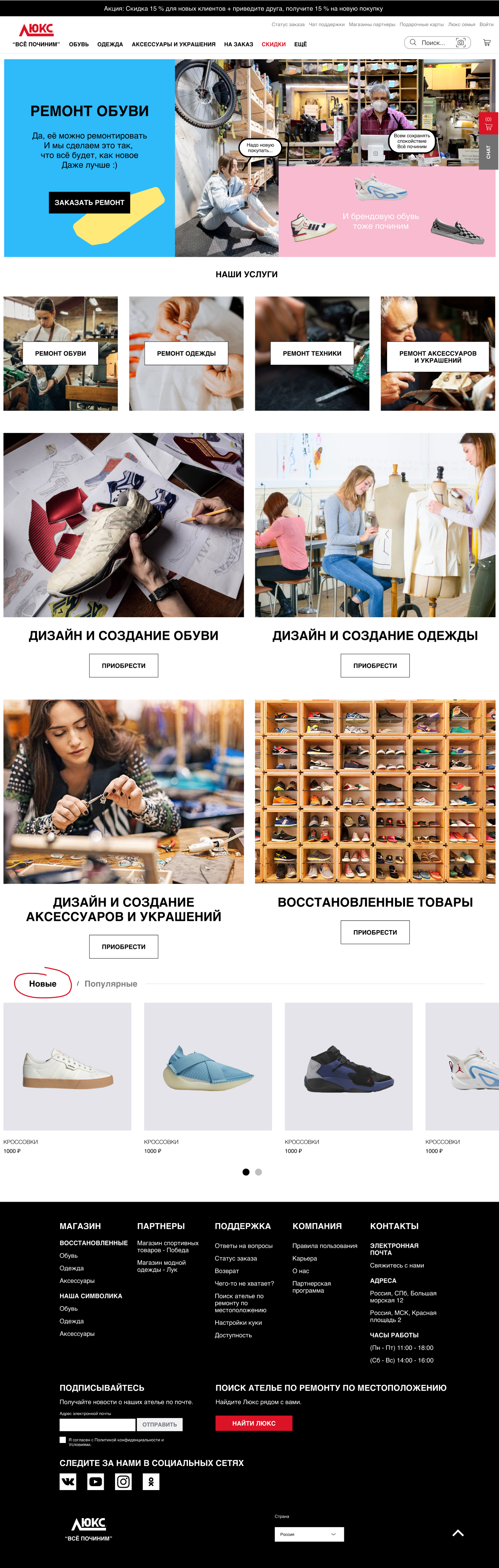Open the СКИДКИ menu item
The width and height of the screenshot is (499, 1568).
click(x=274, y=44)
